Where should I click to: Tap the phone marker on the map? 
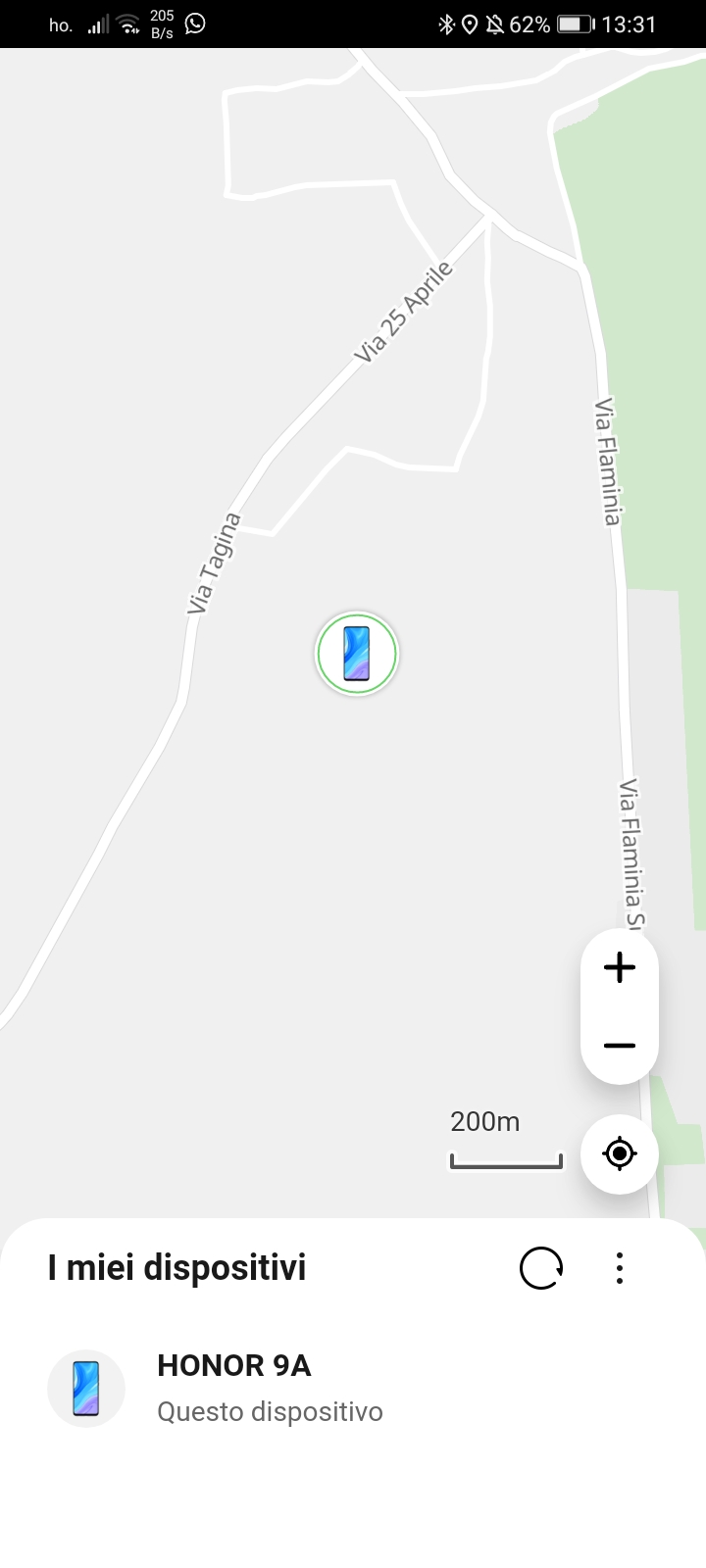click(x=357, y=654)
